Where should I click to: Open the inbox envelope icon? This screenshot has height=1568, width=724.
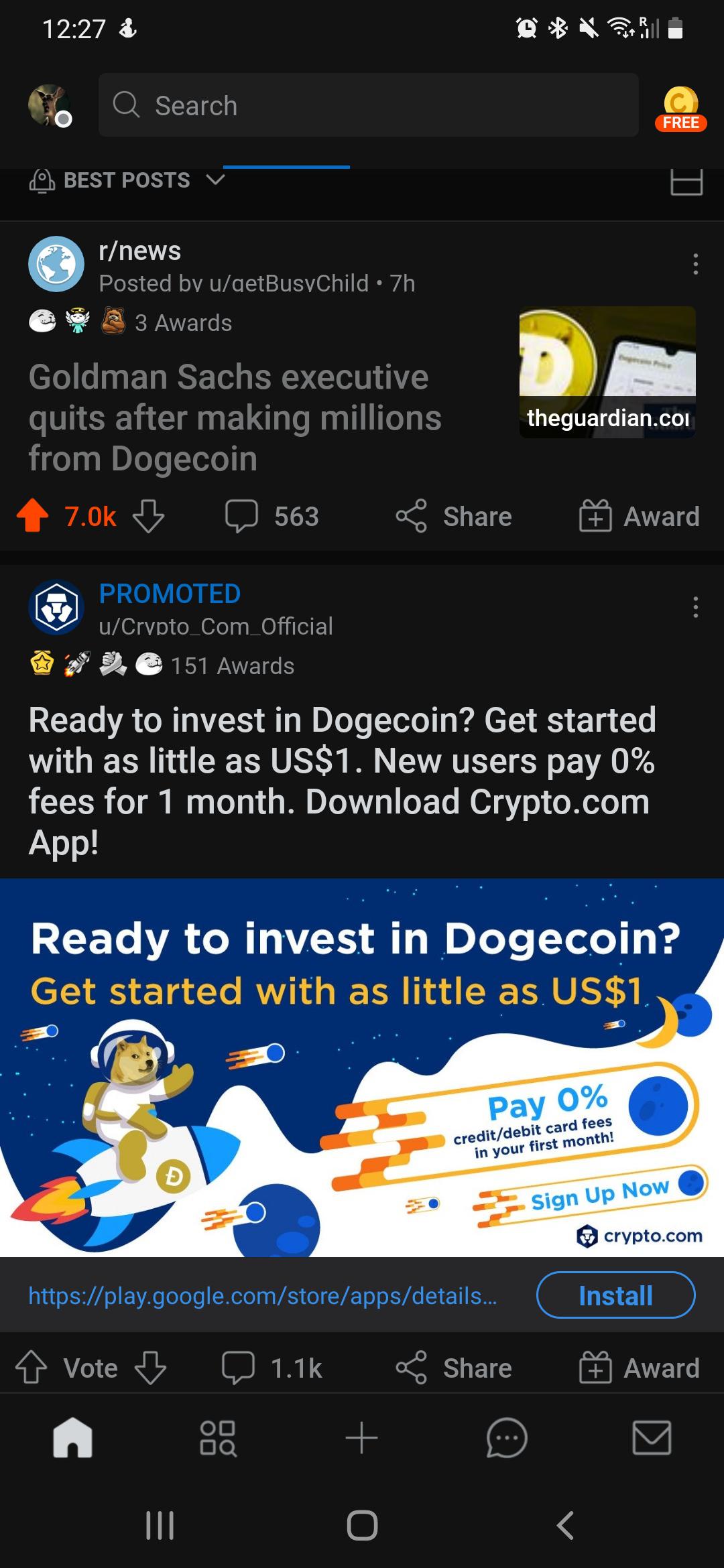pos(652,1437)
